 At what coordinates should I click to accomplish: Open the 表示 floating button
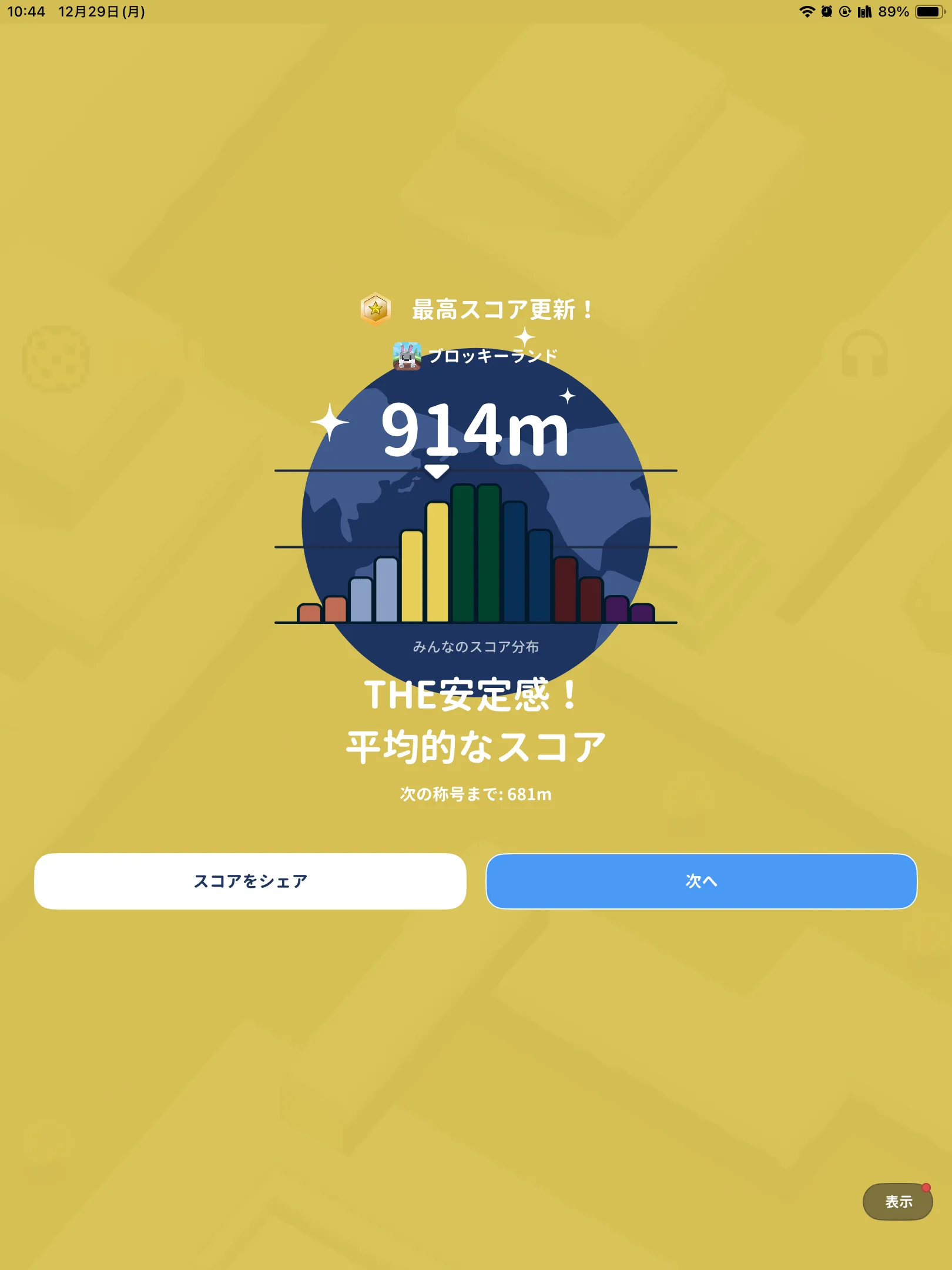point(897,1201)
